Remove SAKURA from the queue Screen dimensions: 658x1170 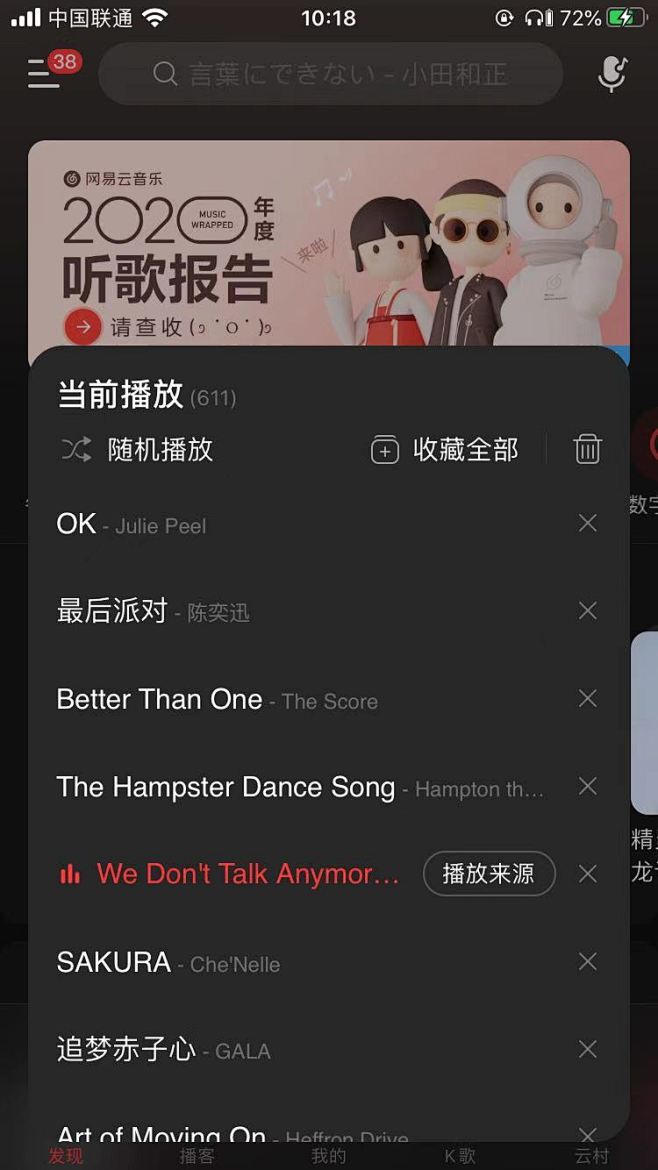point(588,961)
